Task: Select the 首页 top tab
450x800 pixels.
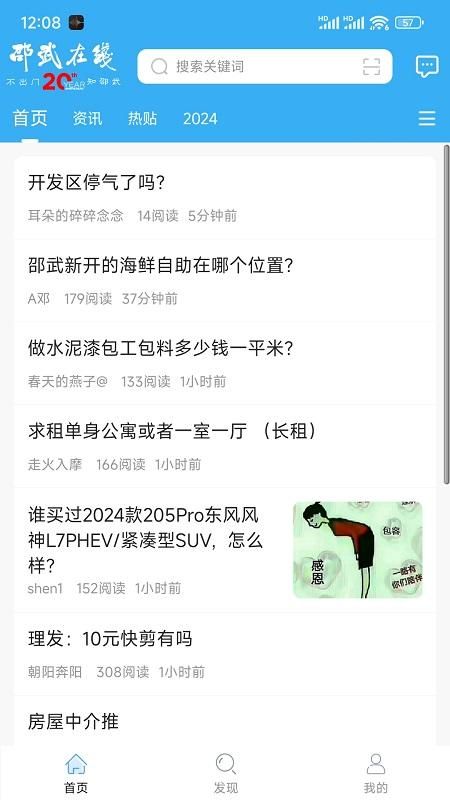Action: point(30,118)
